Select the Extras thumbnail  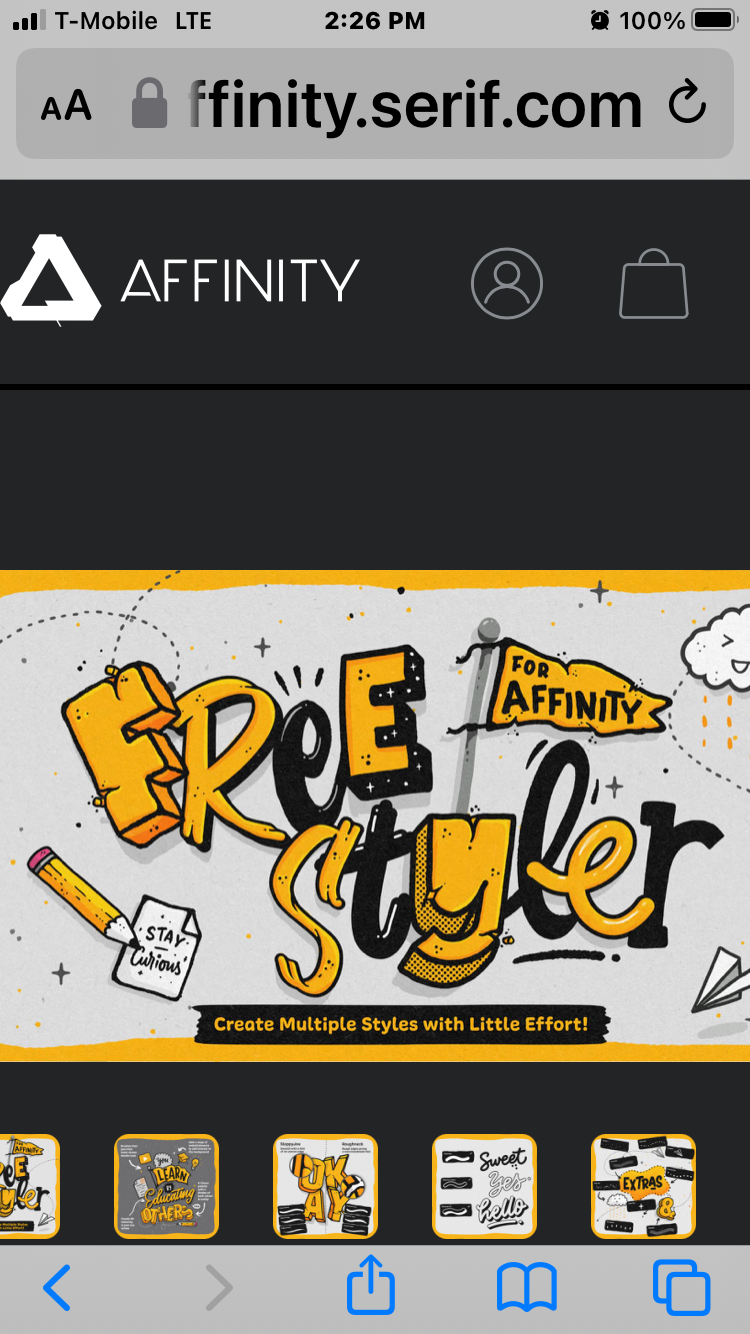(643, 1187)
